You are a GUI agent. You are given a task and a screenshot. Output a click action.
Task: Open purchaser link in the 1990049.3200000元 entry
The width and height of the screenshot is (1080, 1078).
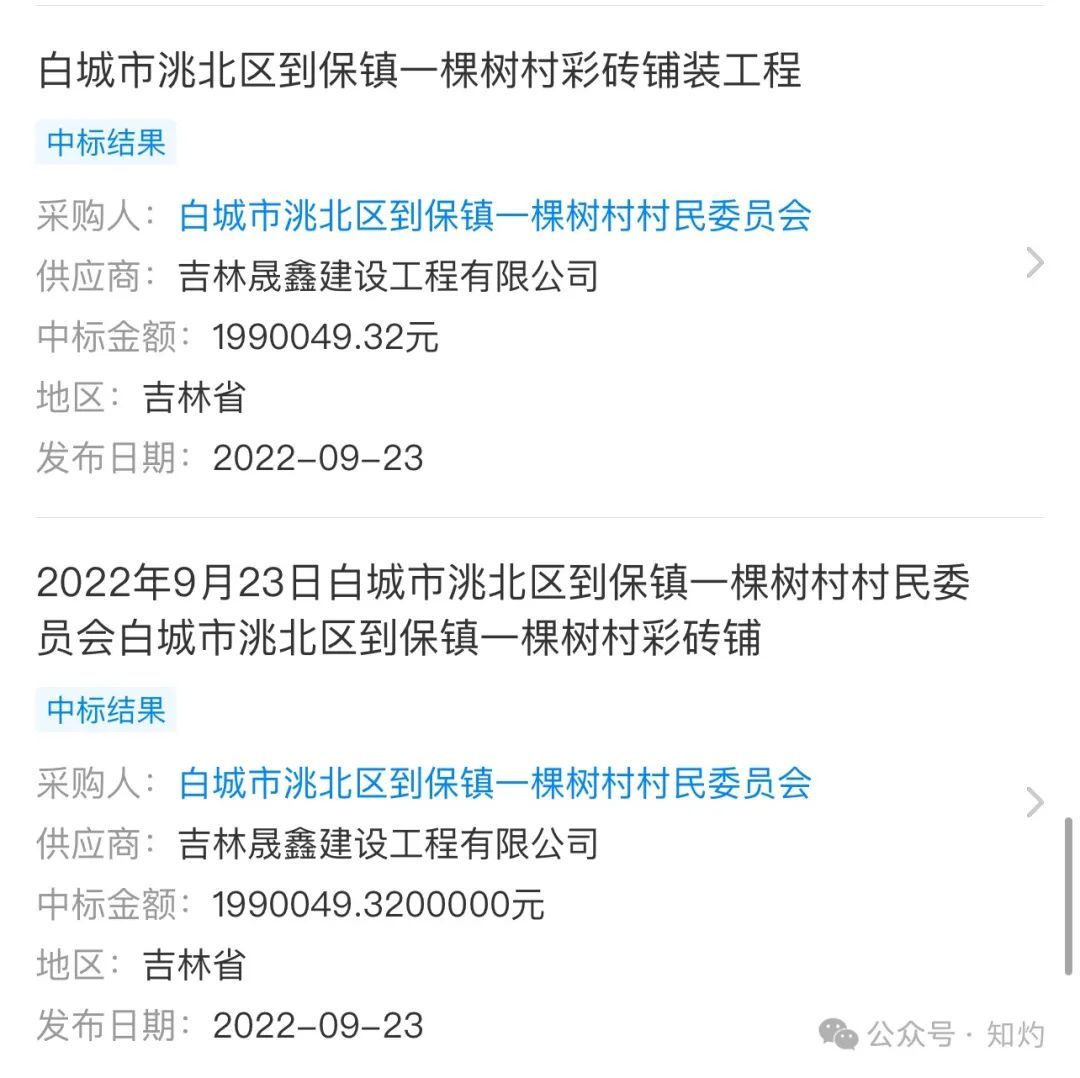pos(494,783)
